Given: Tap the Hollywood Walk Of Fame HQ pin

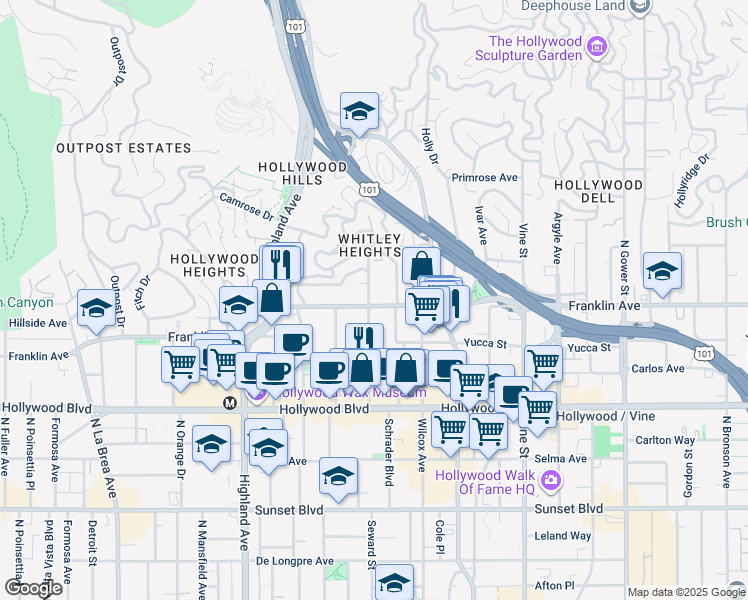Looking at the screenshot, I should (x=549, y=483).
